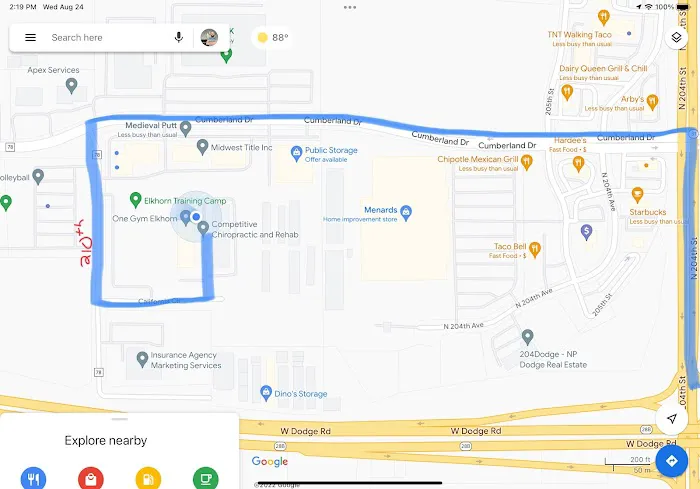
Task: Open the hamburger menu
Action: pos(30,37)
